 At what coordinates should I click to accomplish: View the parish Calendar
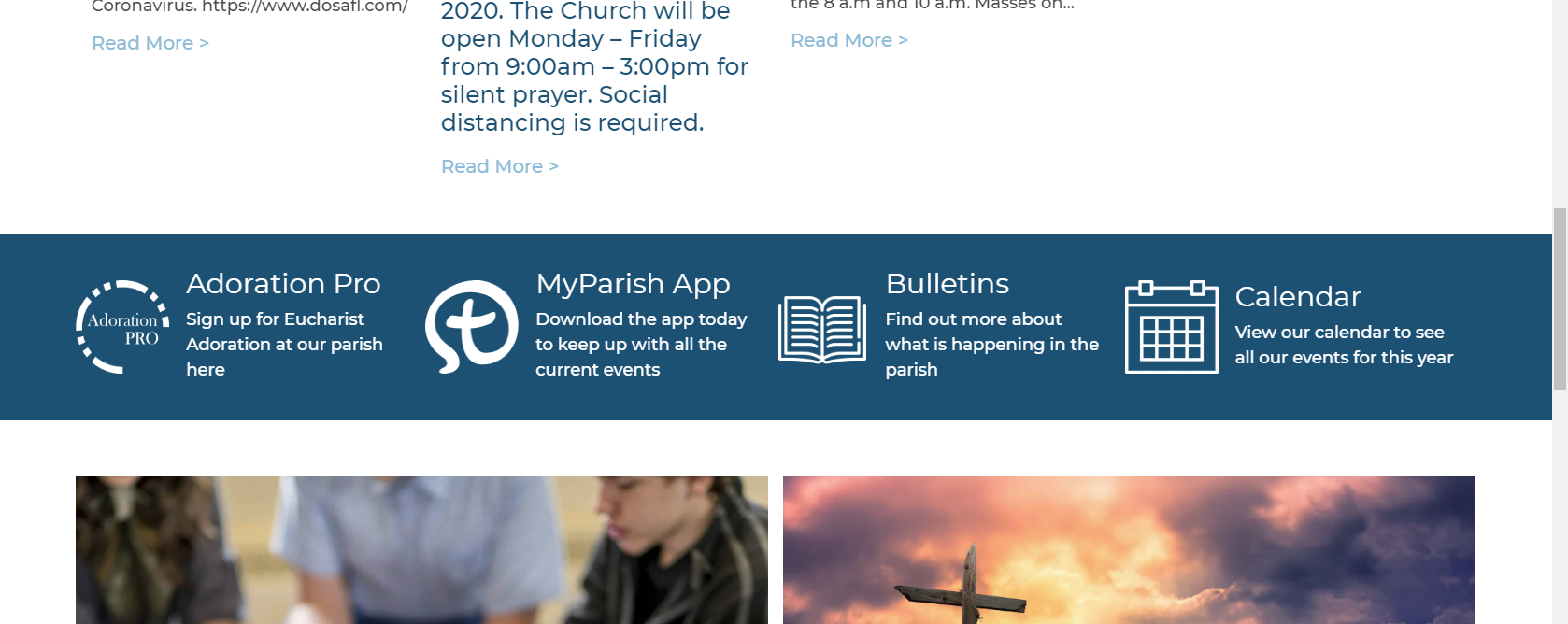(x=1297, y=297)
